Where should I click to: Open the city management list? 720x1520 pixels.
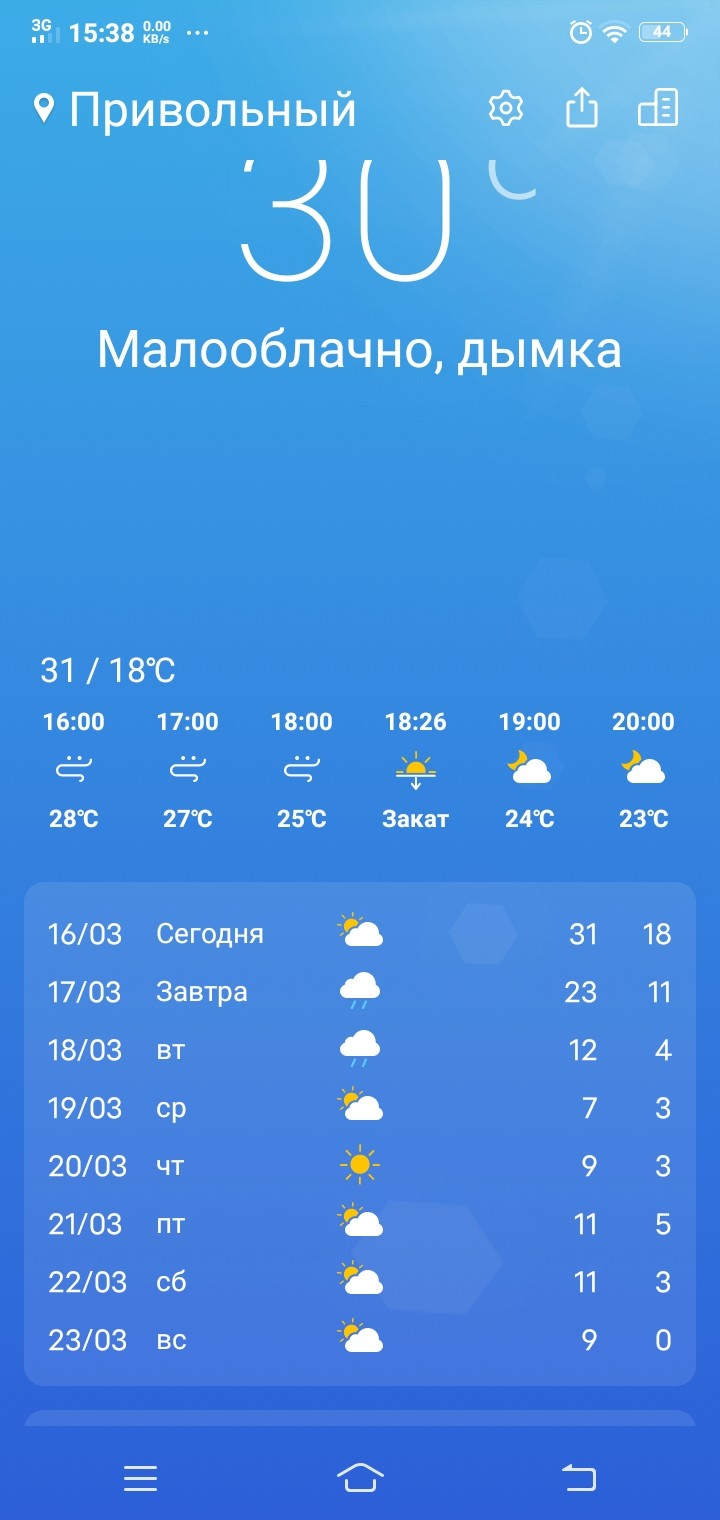658,108
